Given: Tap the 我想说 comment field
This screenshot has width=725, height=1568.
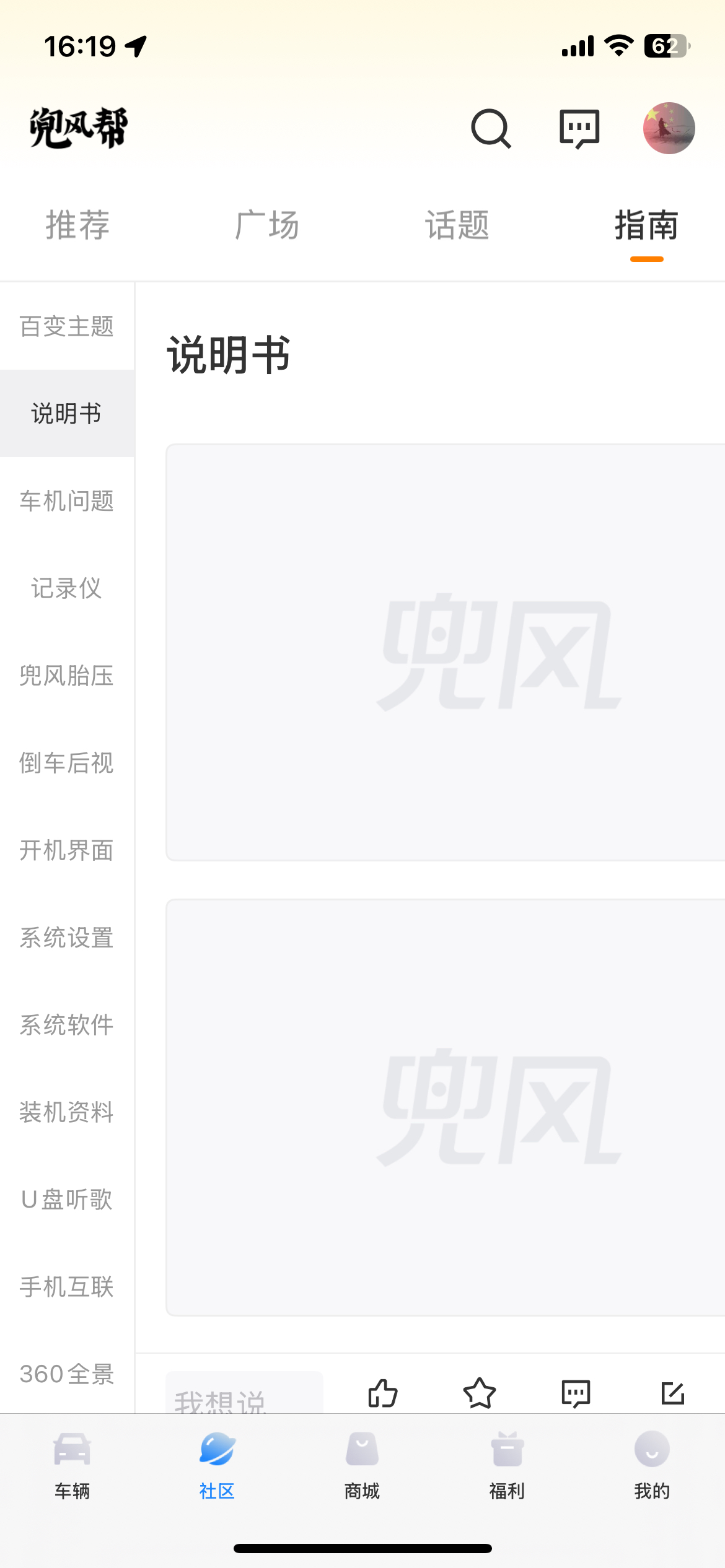Looking at the screenshot, I should click(244, 1396).
